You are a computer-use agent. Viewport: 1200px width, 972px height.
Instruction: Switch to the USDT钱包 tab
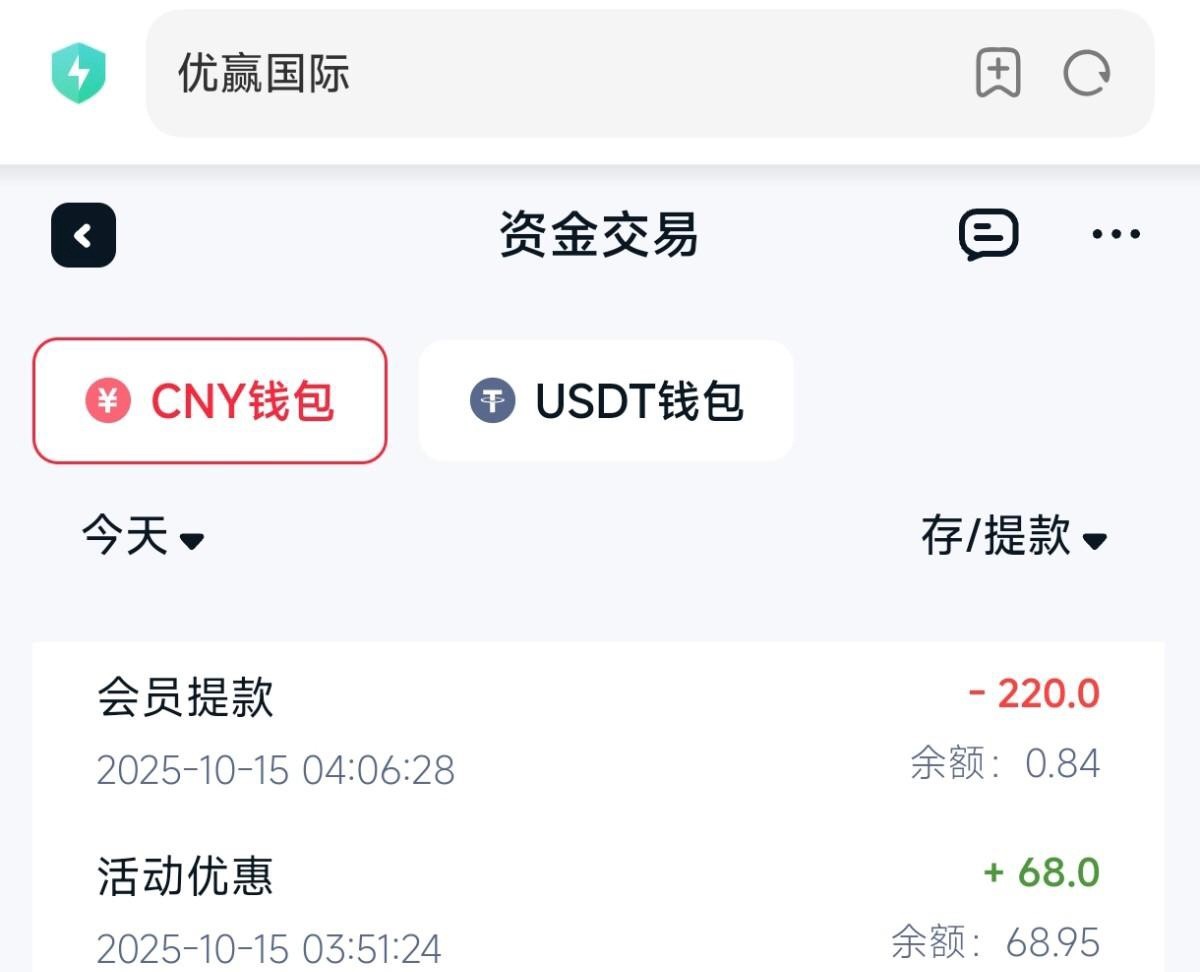(606, 401)
